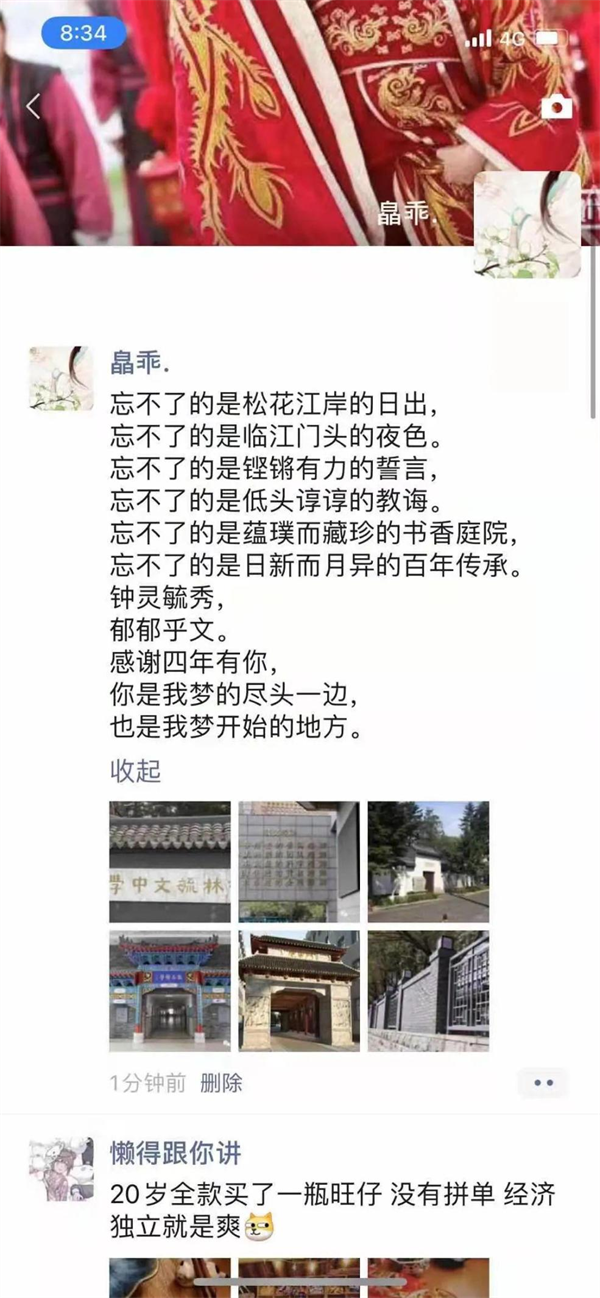
Task: View the photo of the stone inscription plaque
Action: 299,862
